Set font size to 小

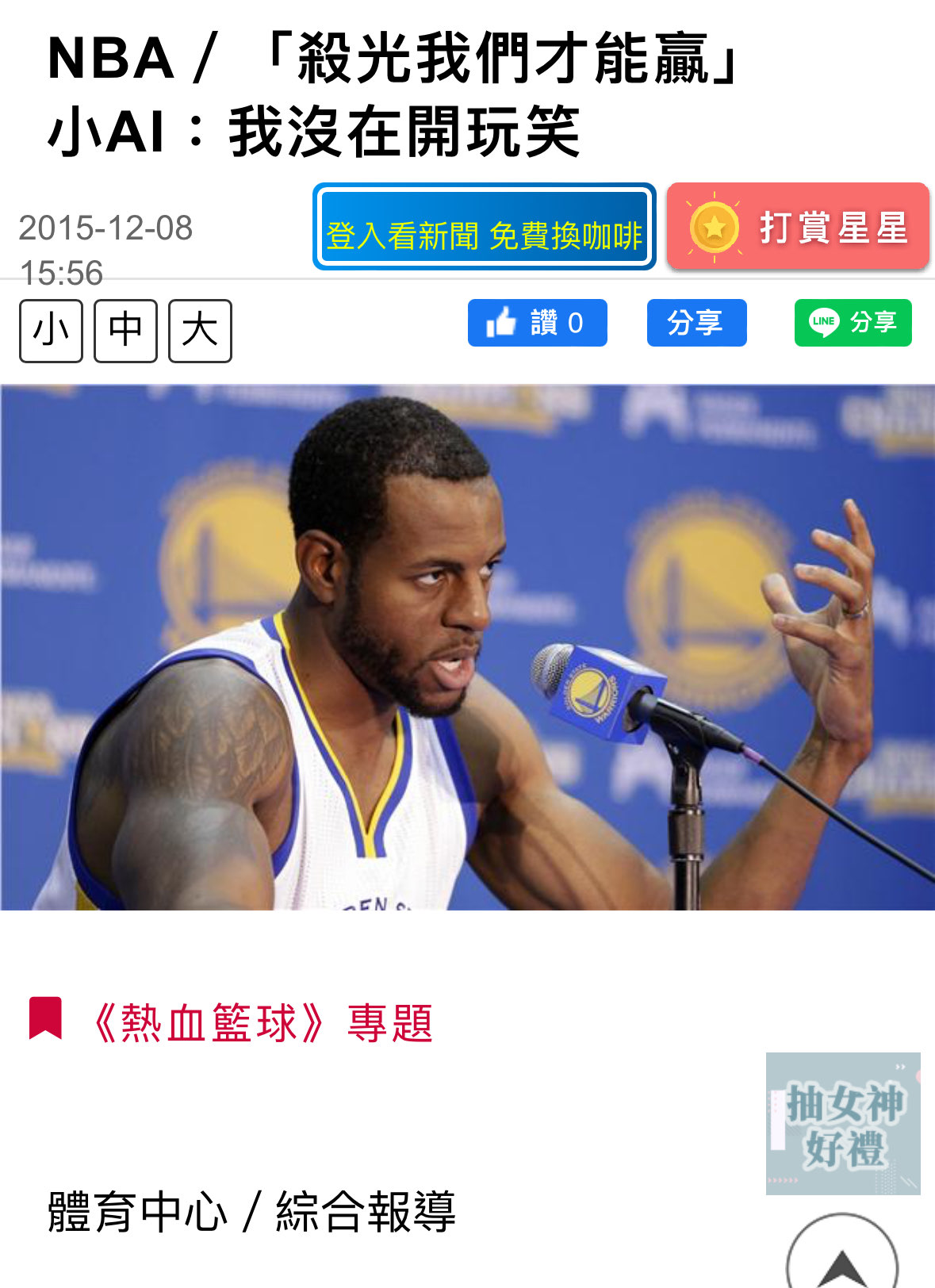click(51, 331)
